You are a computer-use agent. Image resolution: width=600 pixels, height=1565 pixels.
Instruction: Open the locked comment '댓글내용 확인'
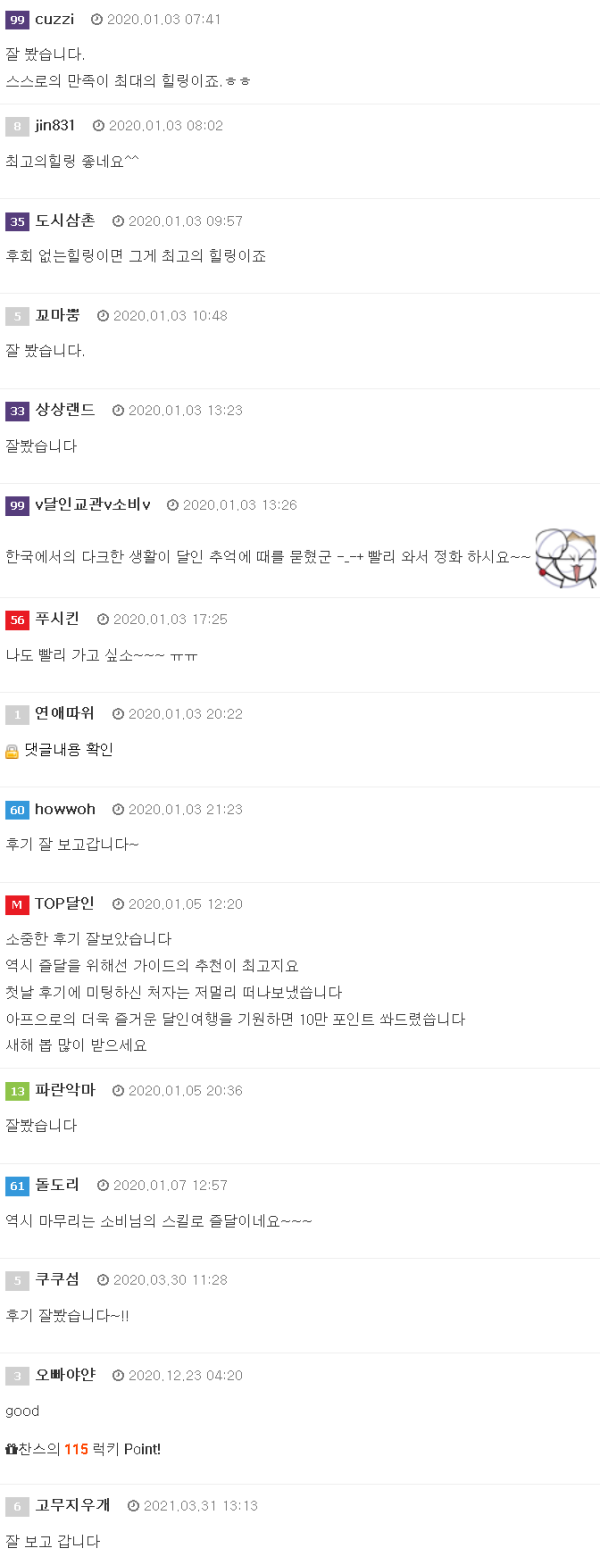coord(68,750)
